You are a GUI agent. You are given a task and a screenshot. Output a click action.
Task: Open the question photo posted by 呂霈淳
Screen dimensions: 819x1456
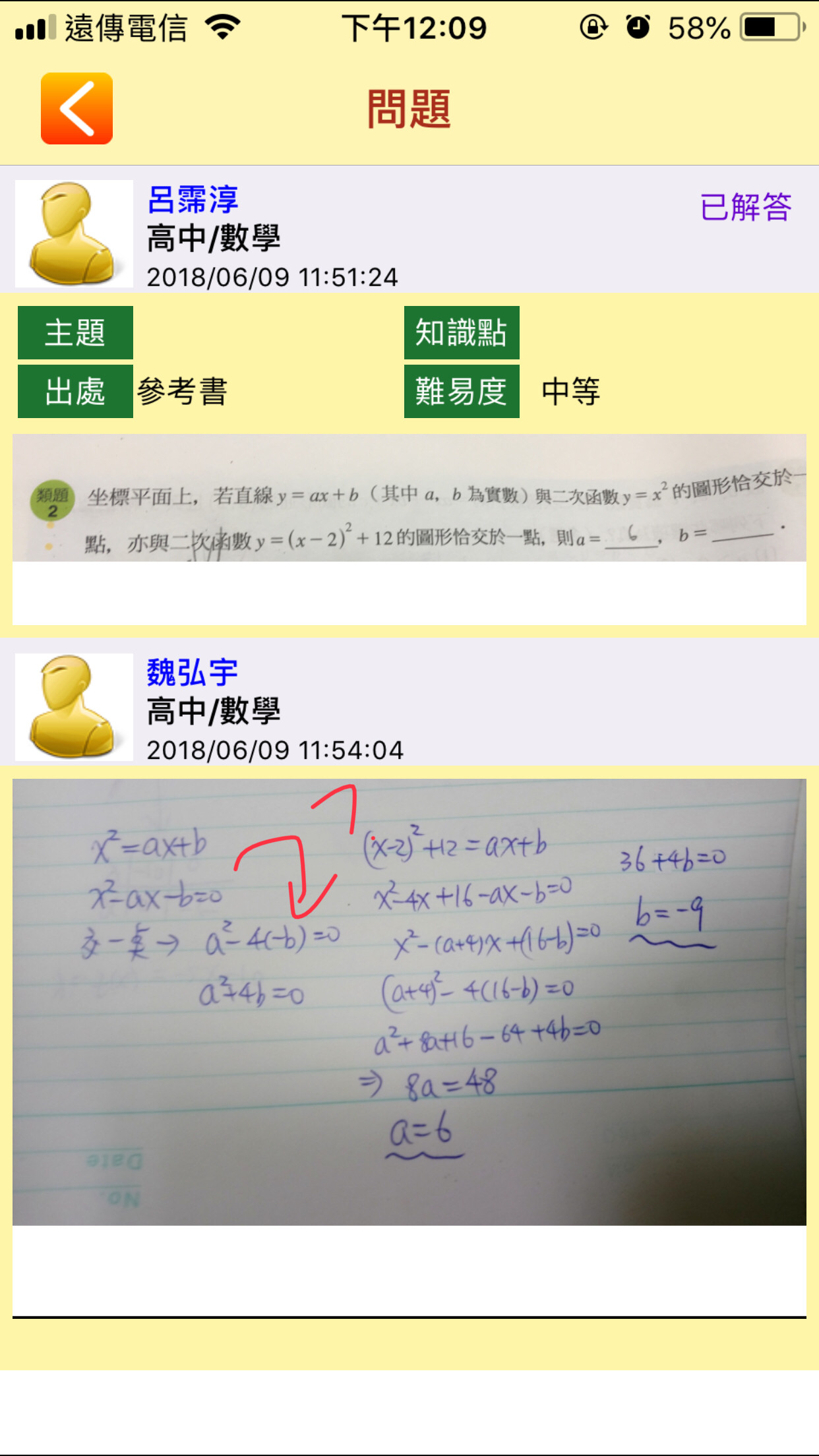[409, 499]
